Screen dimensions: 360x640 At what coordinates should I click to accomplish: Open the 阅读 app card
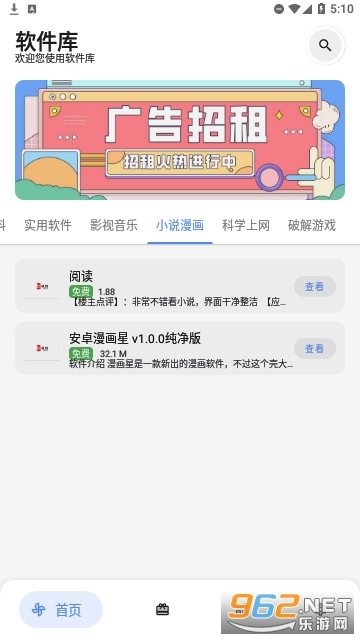(x=180, y=286)
